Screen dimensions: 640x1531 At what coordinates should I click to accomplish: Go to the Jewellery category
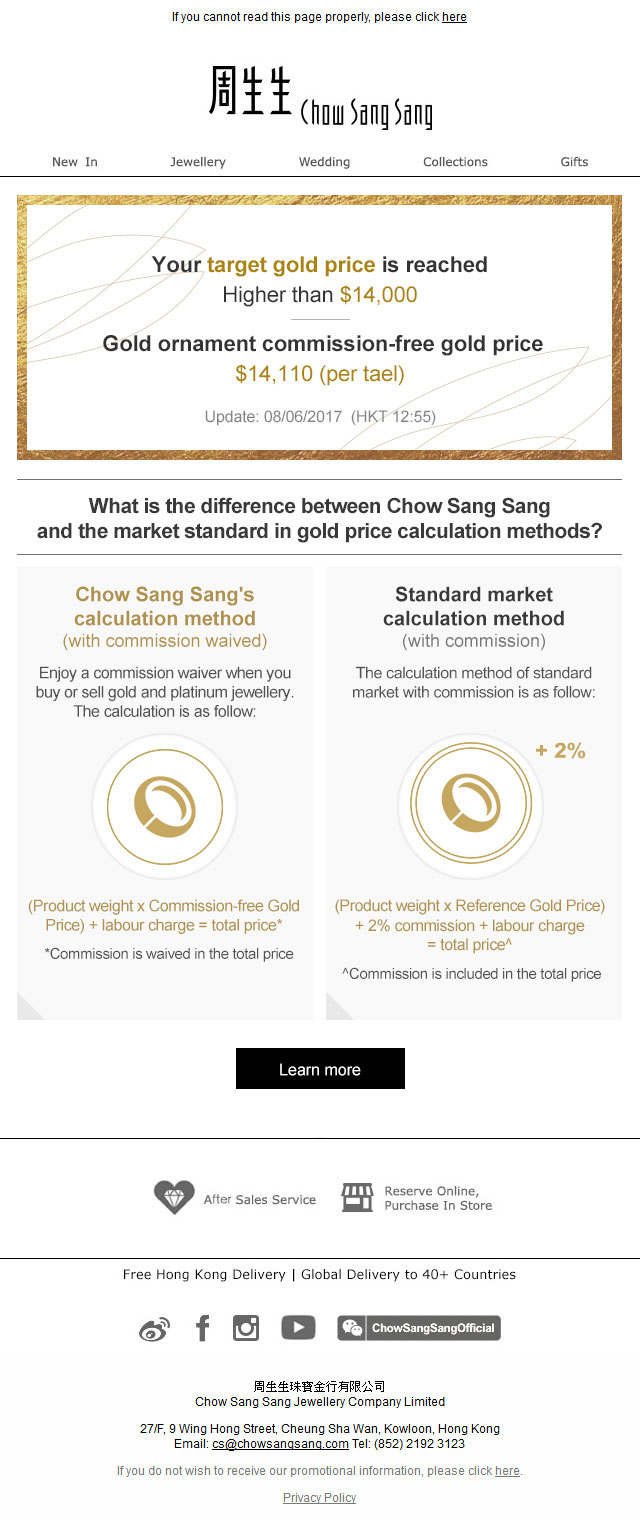pyautogui.click(x=198, y=162)
